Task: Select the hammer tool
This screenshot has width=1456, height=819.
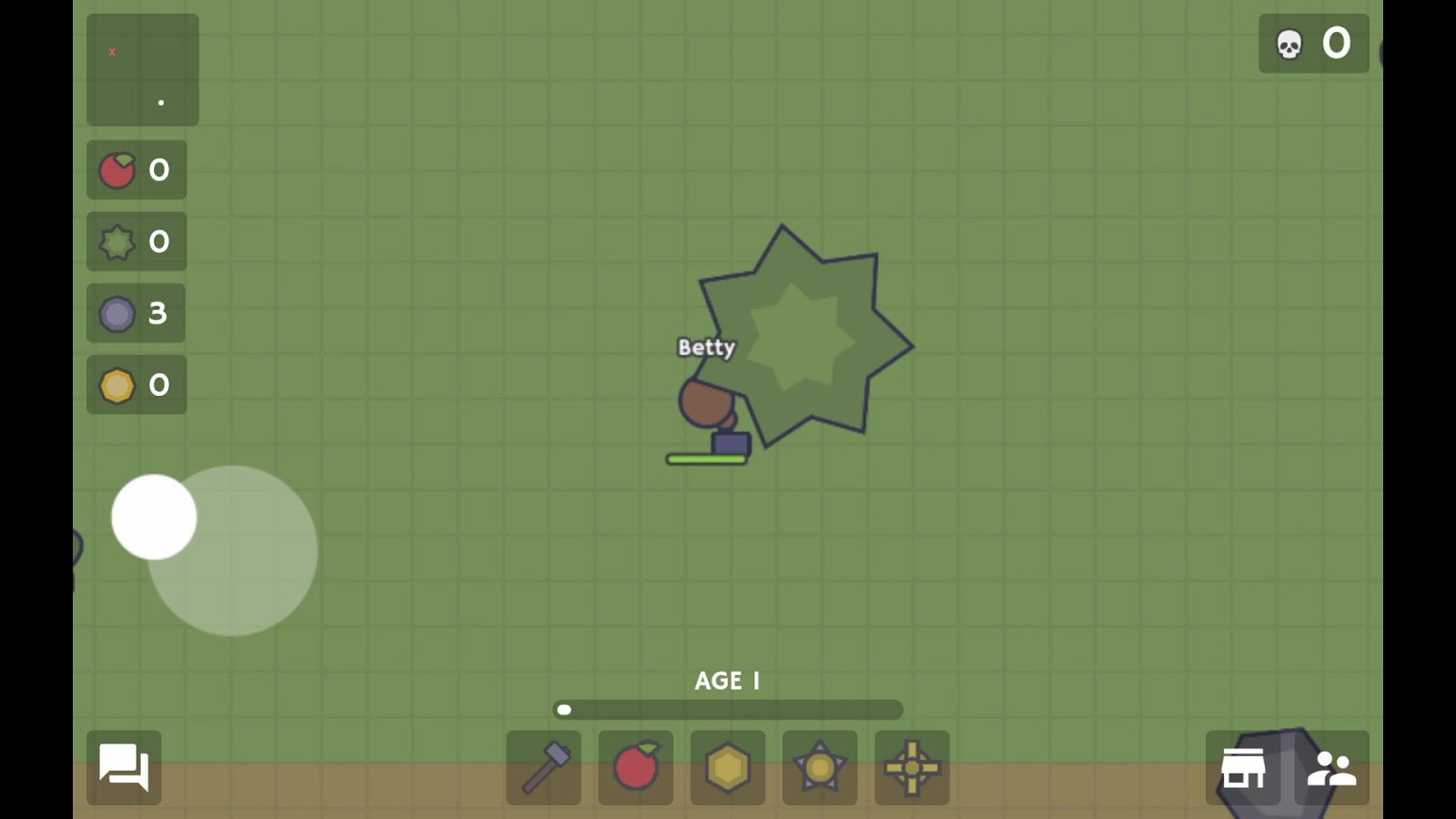Action: coord(543,767)
